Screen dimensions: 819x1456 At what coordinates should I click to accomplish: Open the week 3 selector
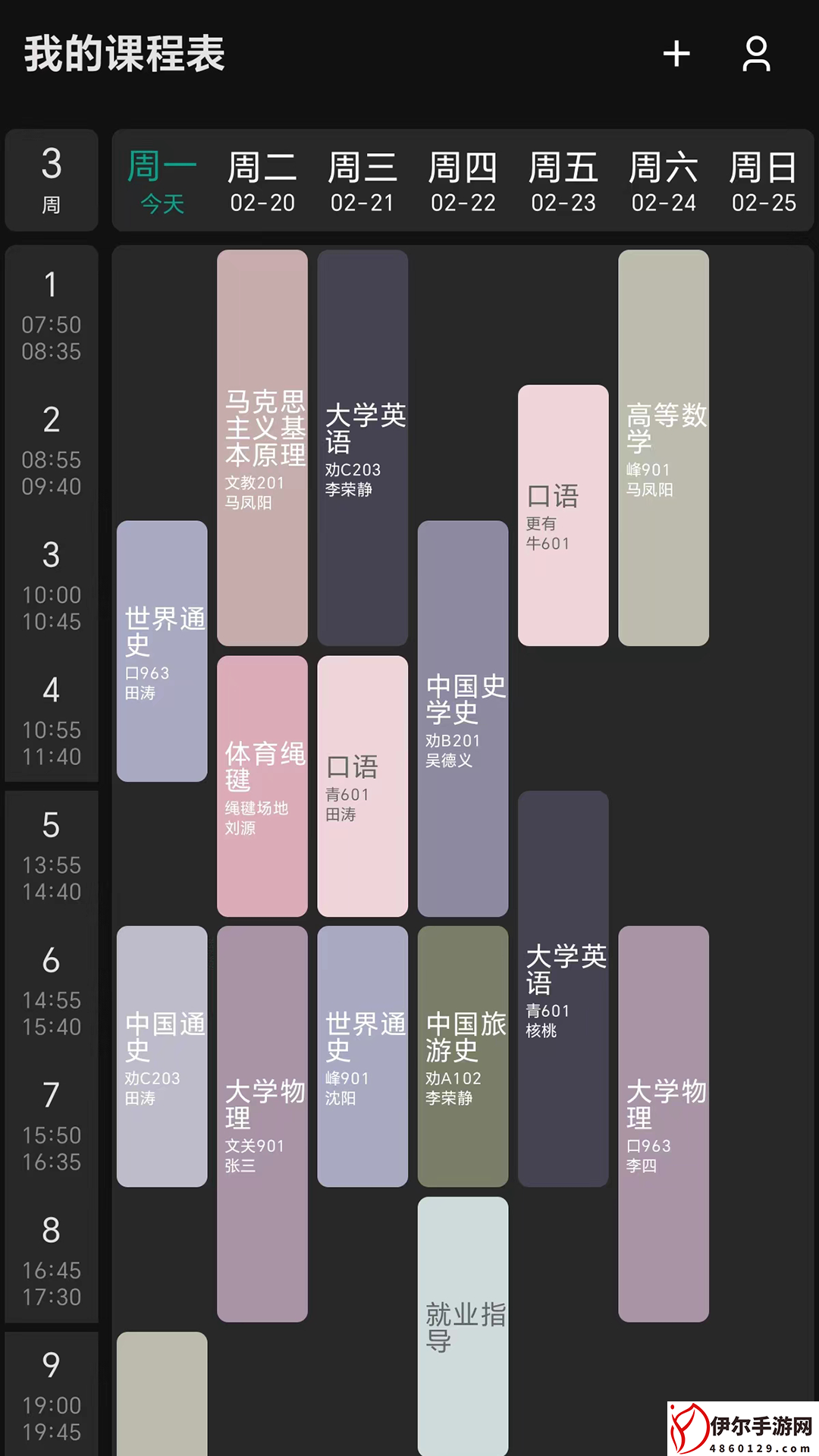pyautogui.click(x=52, y=180)
